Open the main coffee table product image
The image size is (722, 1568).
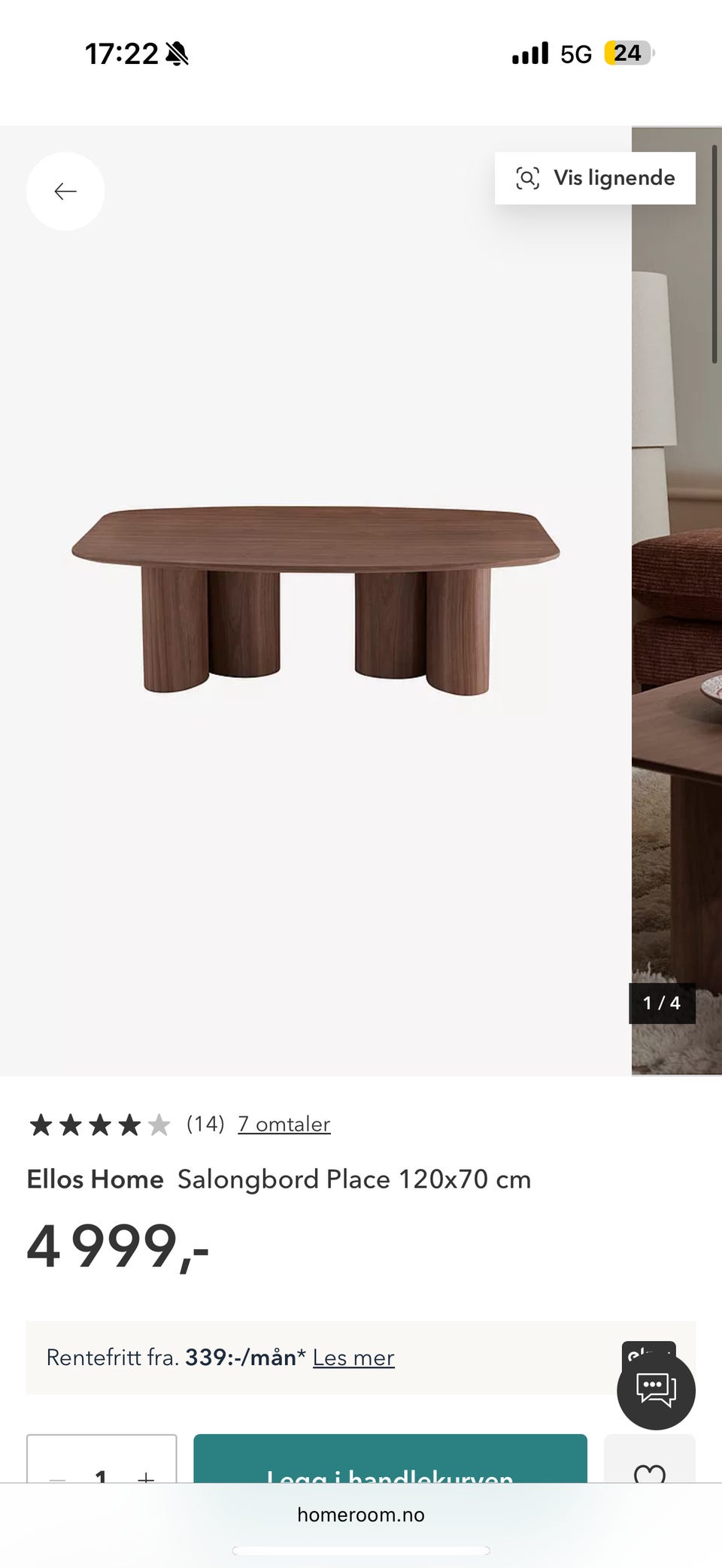click(x=315, y=601)
